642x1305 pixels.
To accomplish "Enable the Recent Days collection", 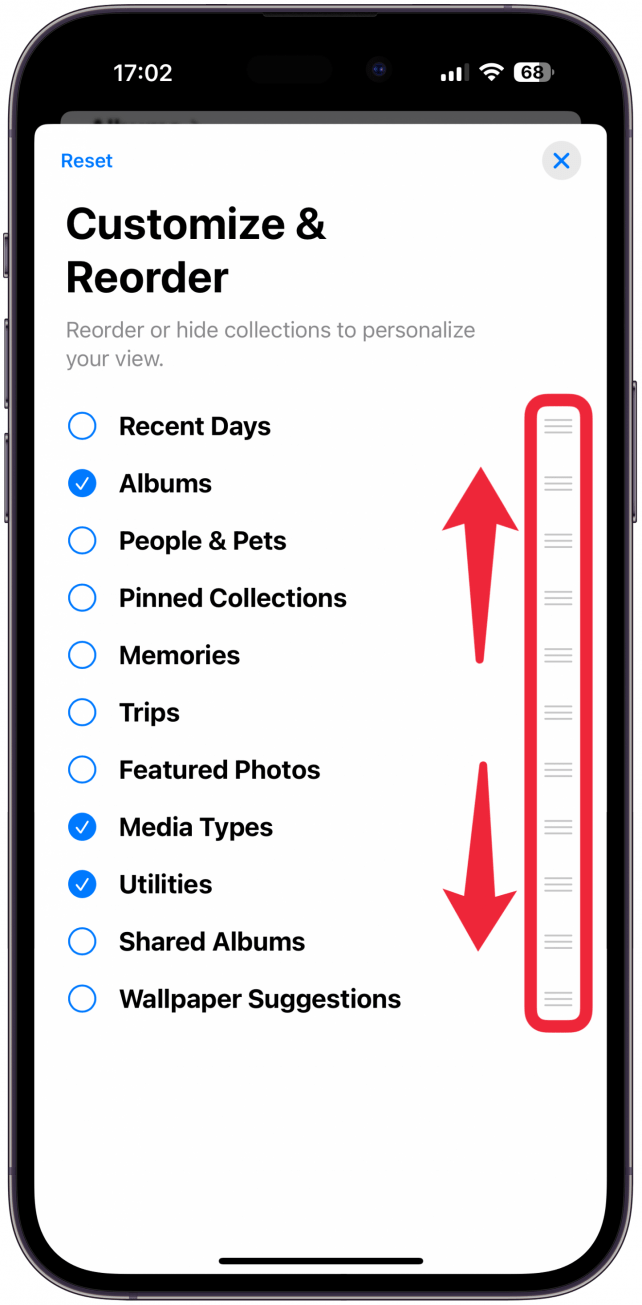I will pyautogui.click(x=82, y=427).
